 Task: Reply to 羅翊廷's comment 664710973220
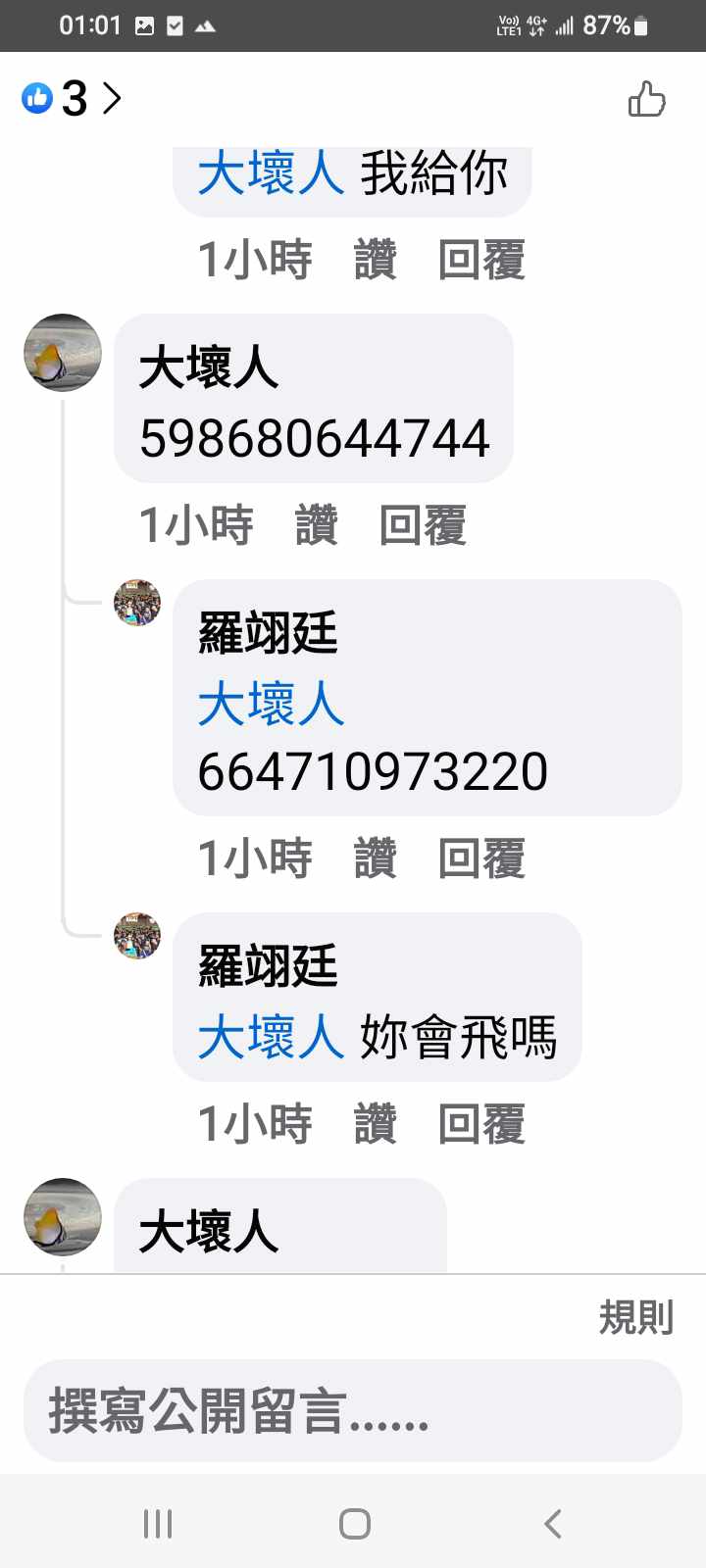480,858
